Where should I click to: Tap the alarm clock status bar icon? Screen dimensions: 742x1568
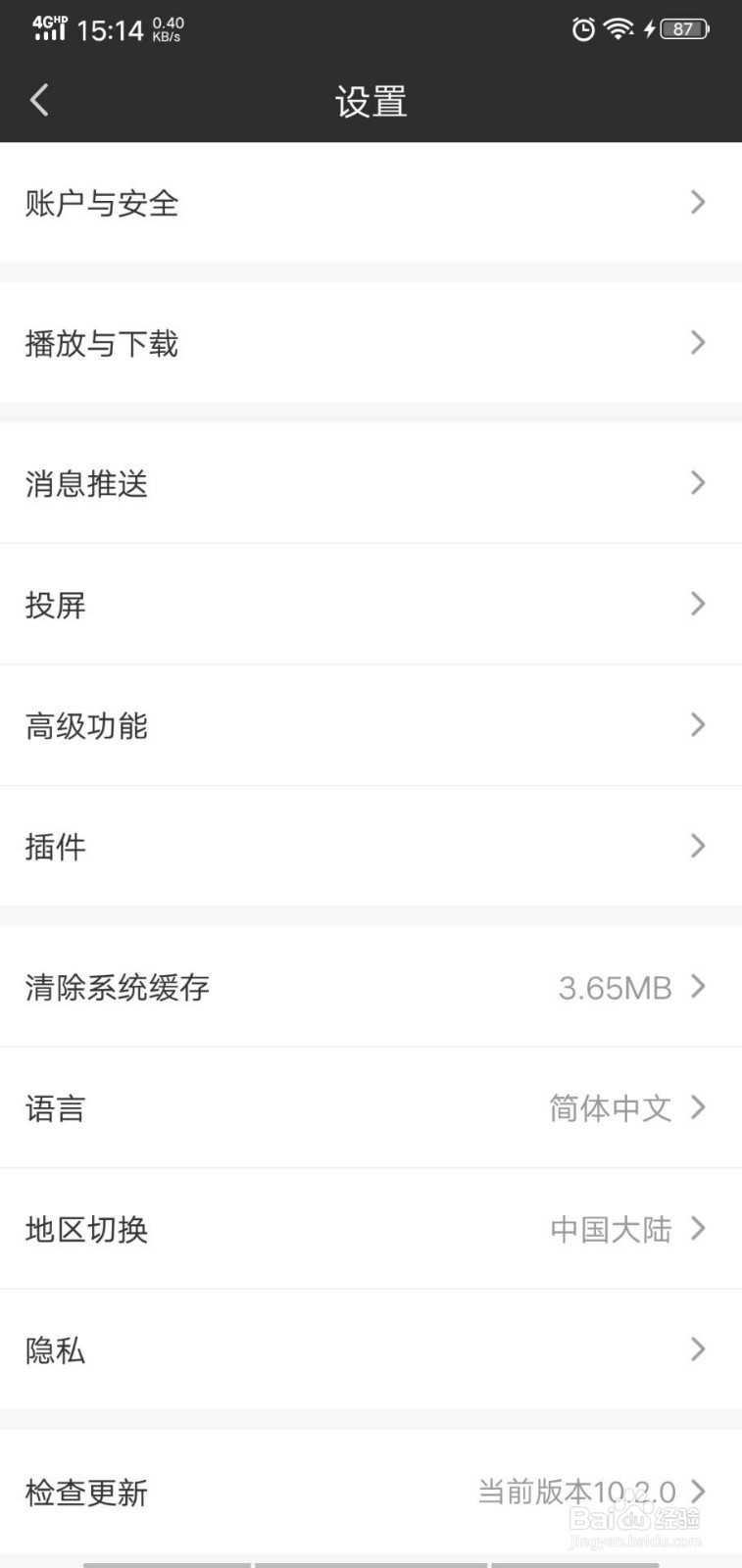pyautogui.click(x=582, y=29)
